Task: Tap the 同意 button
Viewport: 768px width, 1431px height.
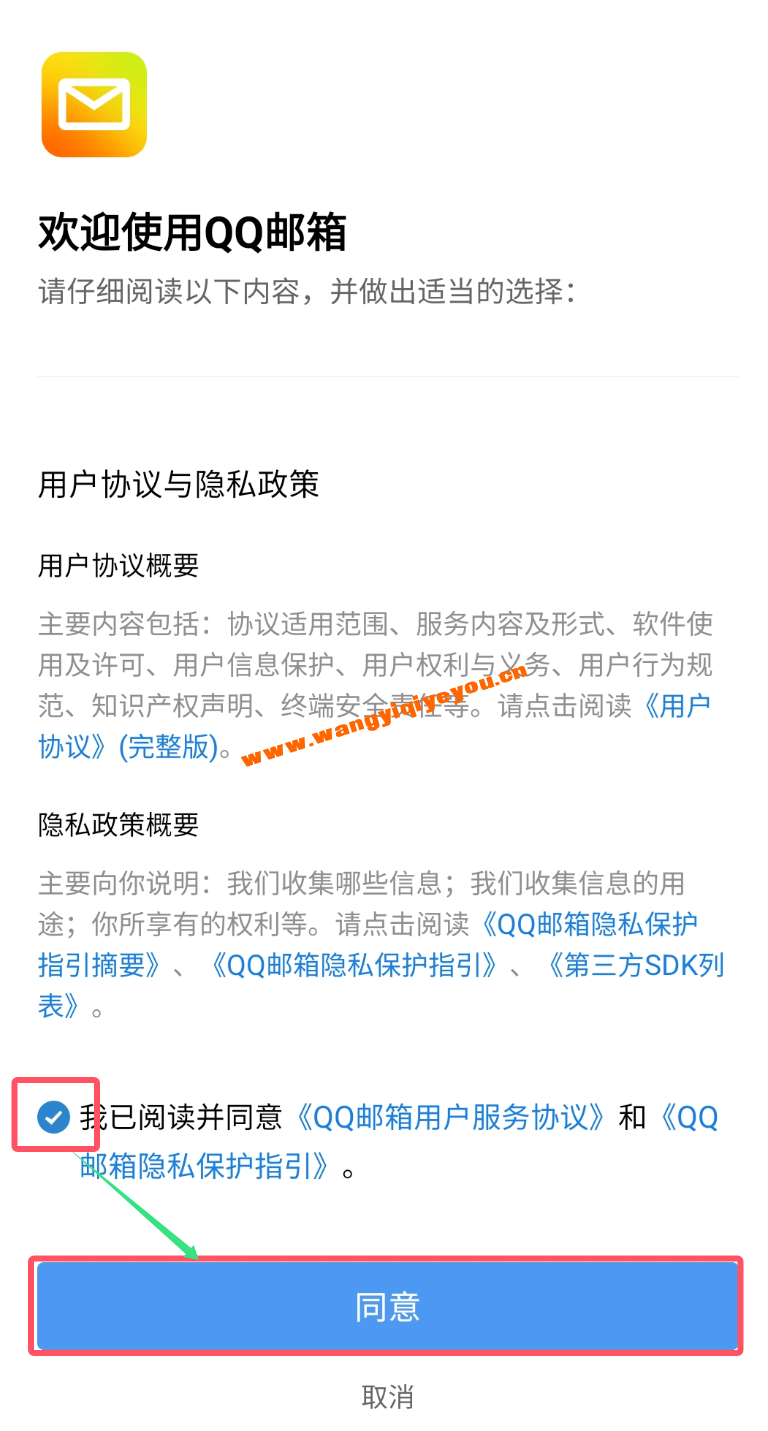Action: (x=387, y=1306)
